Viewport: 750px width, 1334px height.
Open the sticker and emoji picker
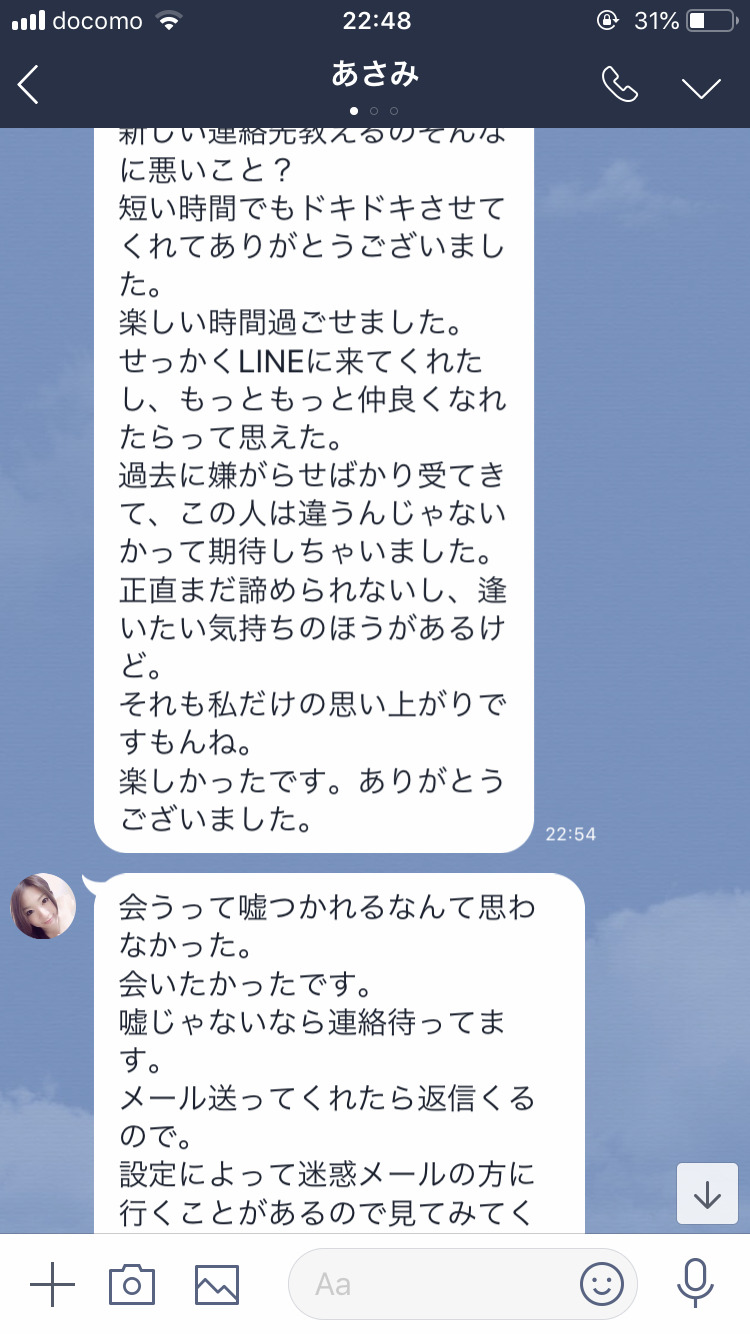602,1284
